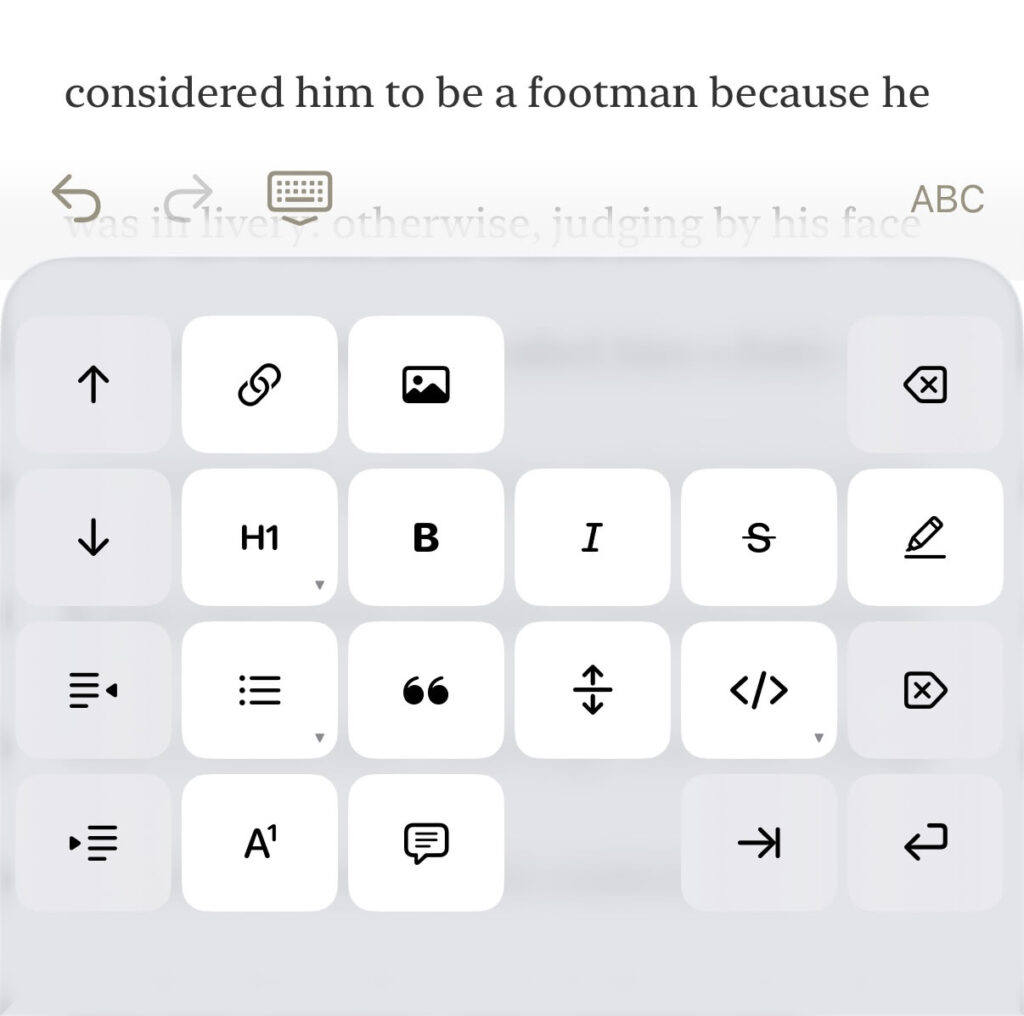Apply strikethrough formatting
Viewport: 1024px width, 1016px height.
(x=759, y=538)
